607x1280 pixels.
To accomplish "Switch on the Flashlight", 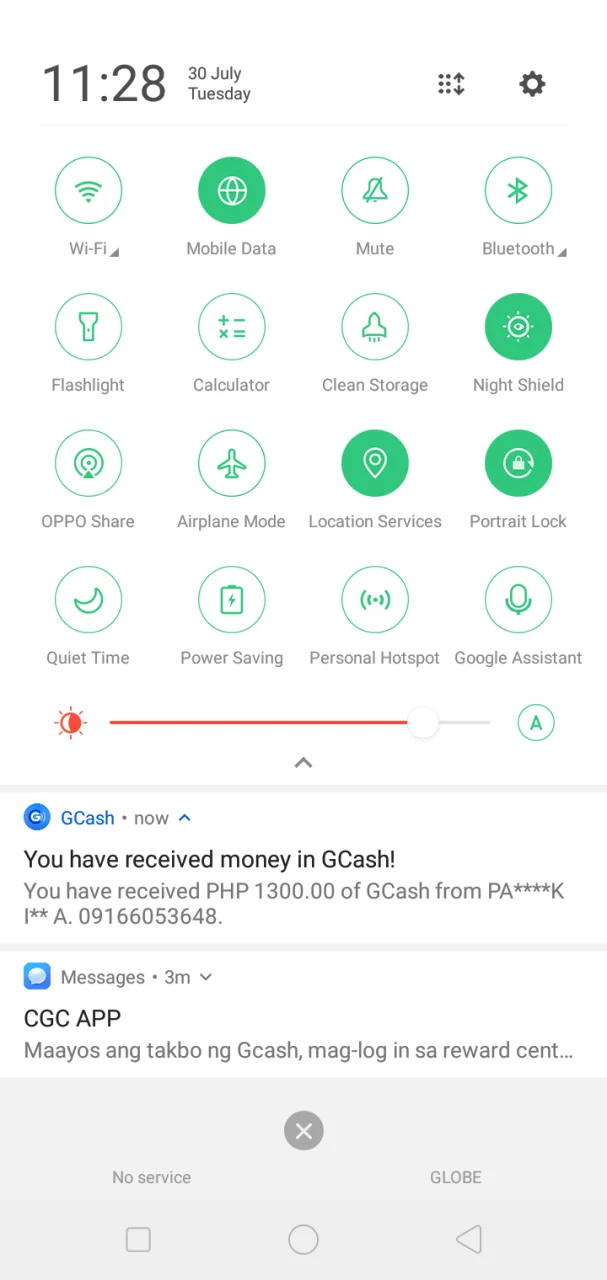I will (88, 326).
